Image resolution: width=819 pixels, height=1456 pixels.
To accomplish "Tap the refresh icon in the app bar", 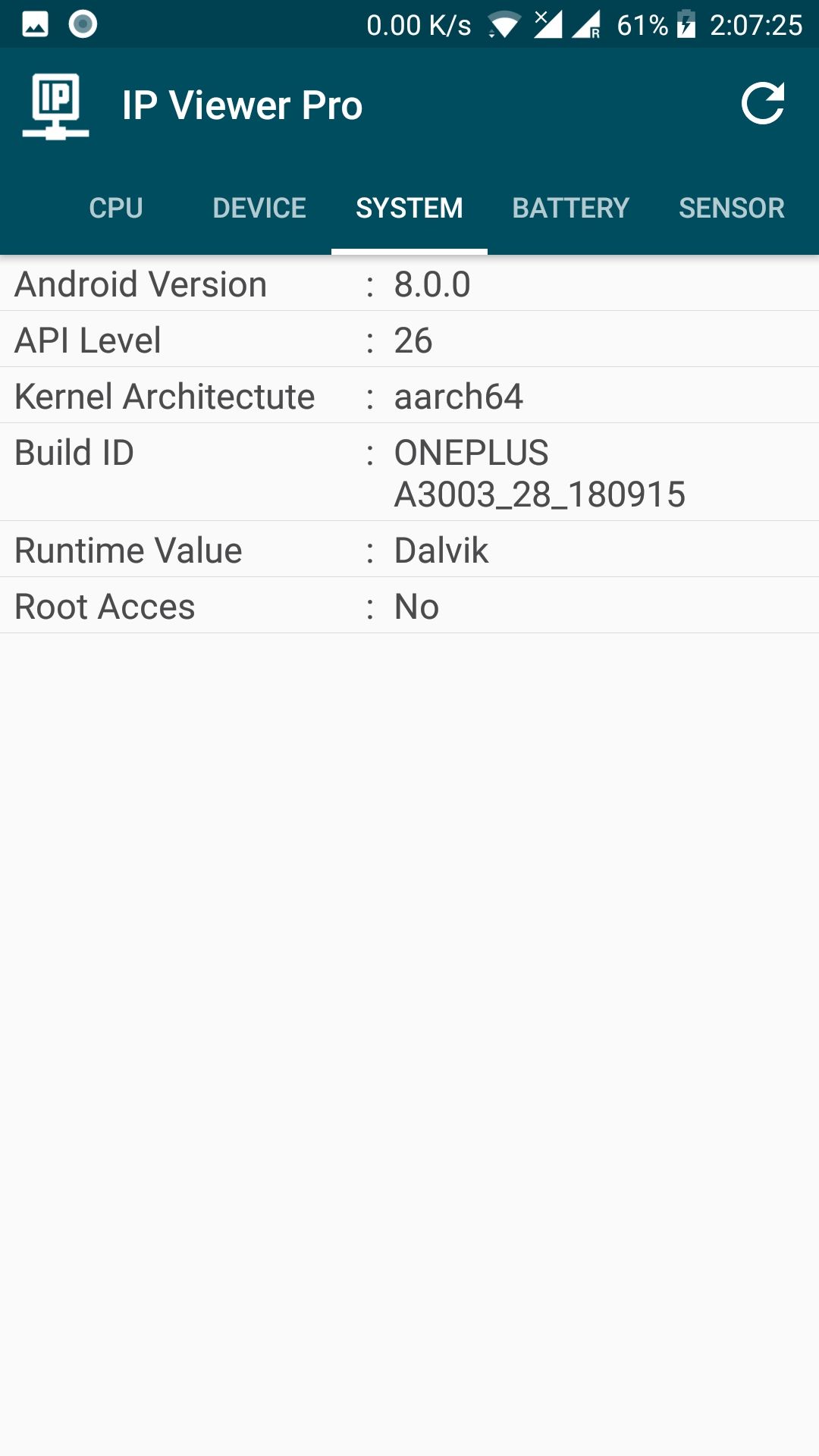I will click(x=762, y=104).
